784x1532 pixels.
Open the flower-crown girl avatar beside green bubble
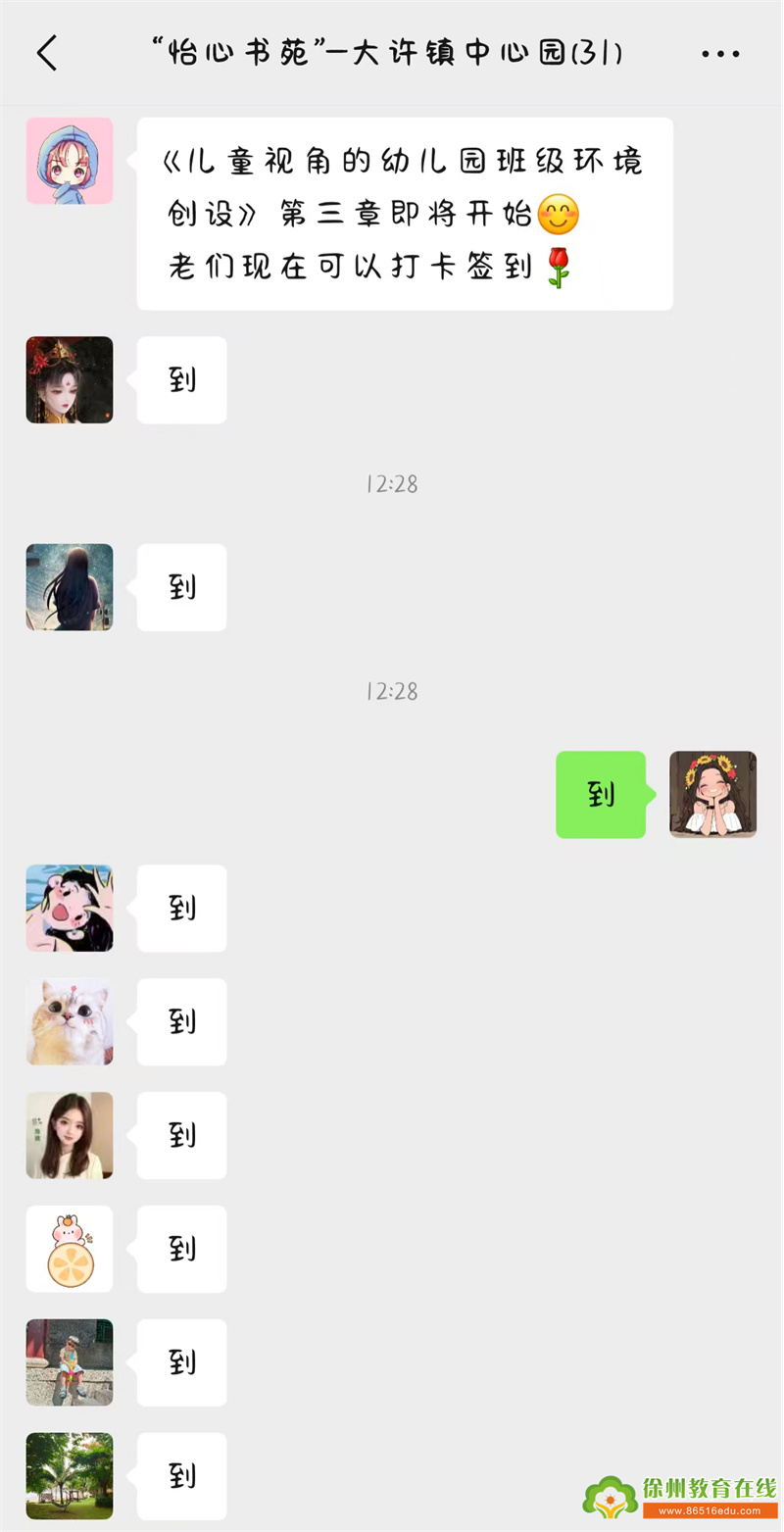coord(712,794)
